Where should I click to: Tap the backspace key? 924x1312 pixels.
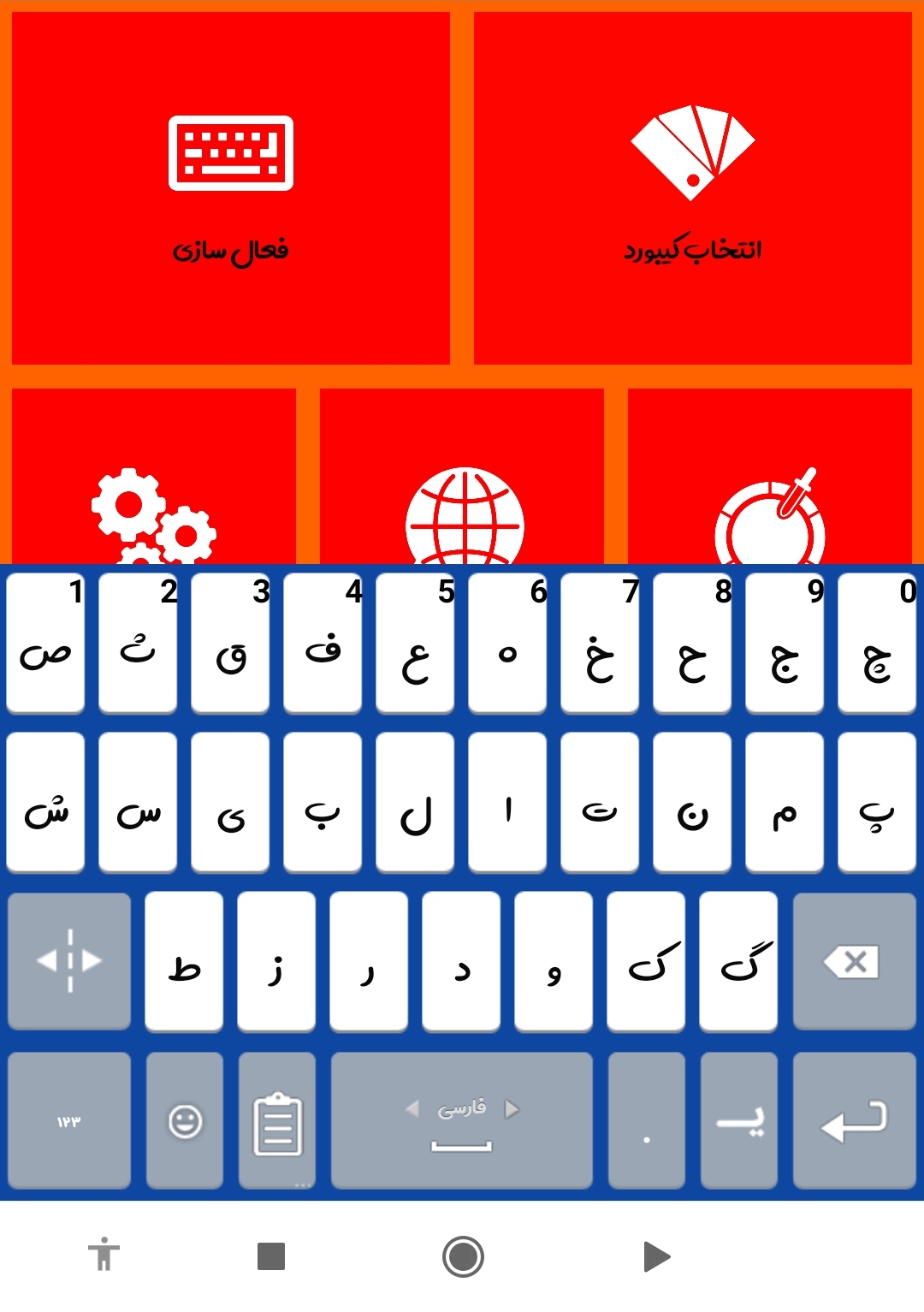coord(854,962)
